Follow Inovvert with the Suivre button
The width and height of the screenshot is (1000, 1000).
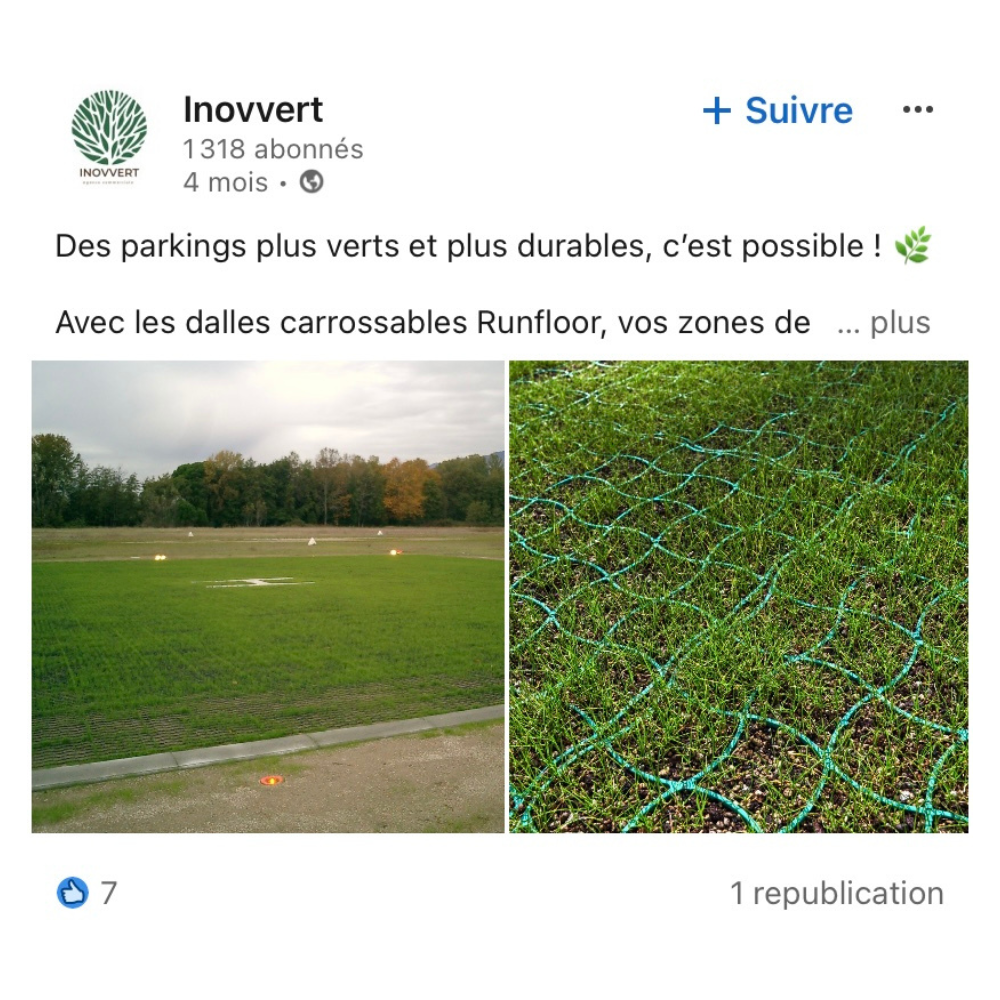(778, 111)
